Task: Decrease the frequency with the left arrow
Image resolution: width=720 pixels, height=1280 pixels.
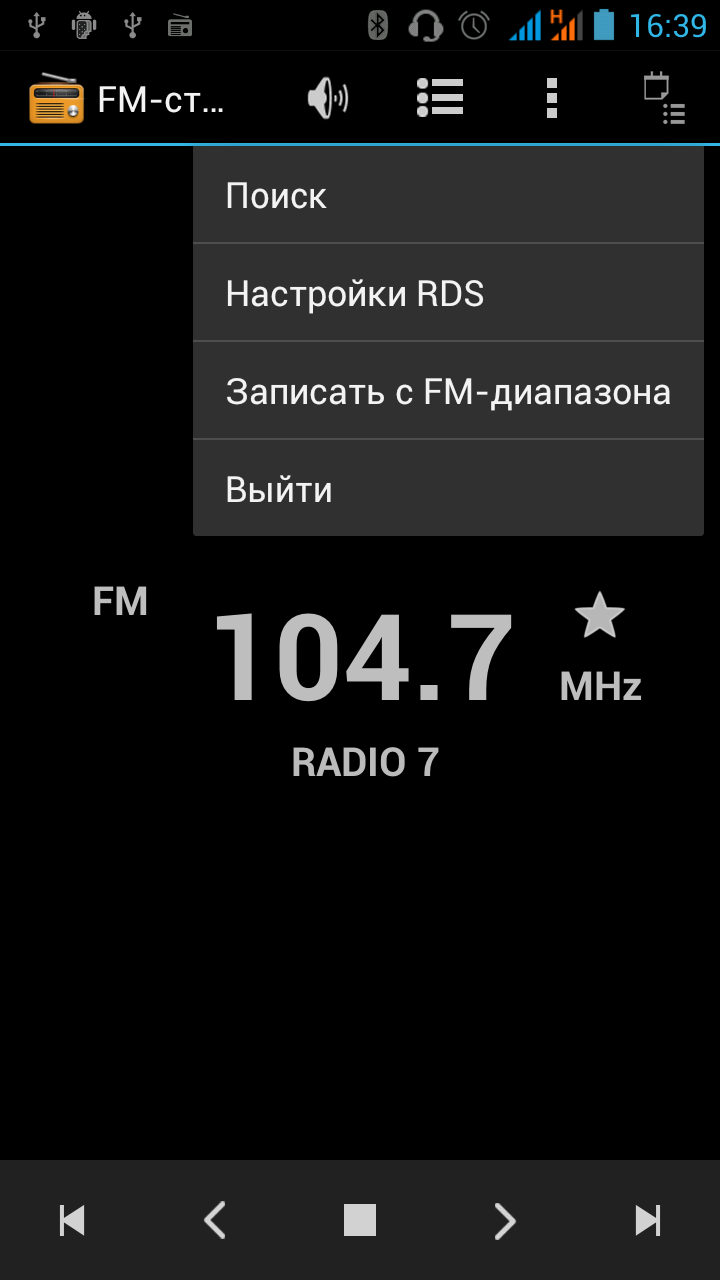Action: [215, 1220]
